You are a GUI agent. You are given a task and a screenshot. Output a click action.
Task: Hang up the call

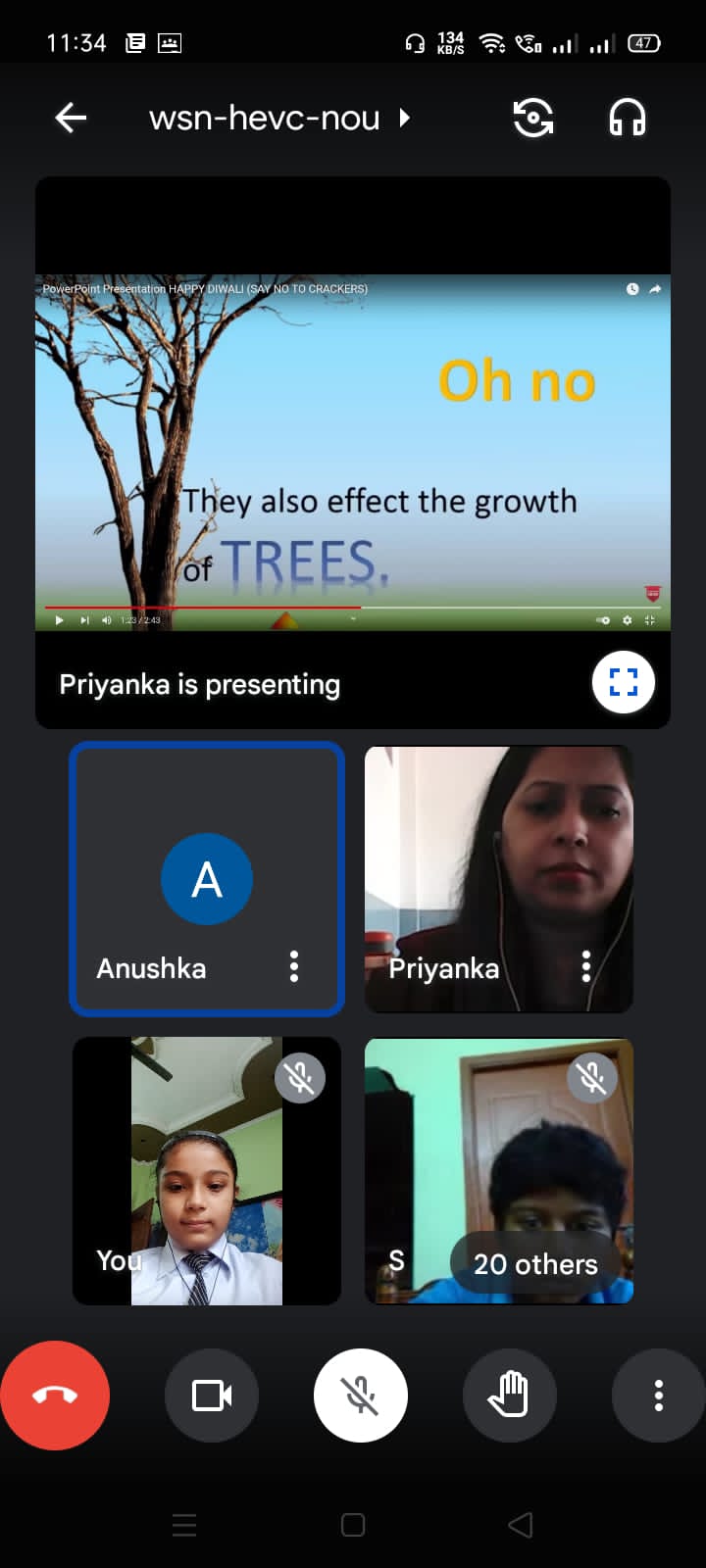[x=54, y=1395]
